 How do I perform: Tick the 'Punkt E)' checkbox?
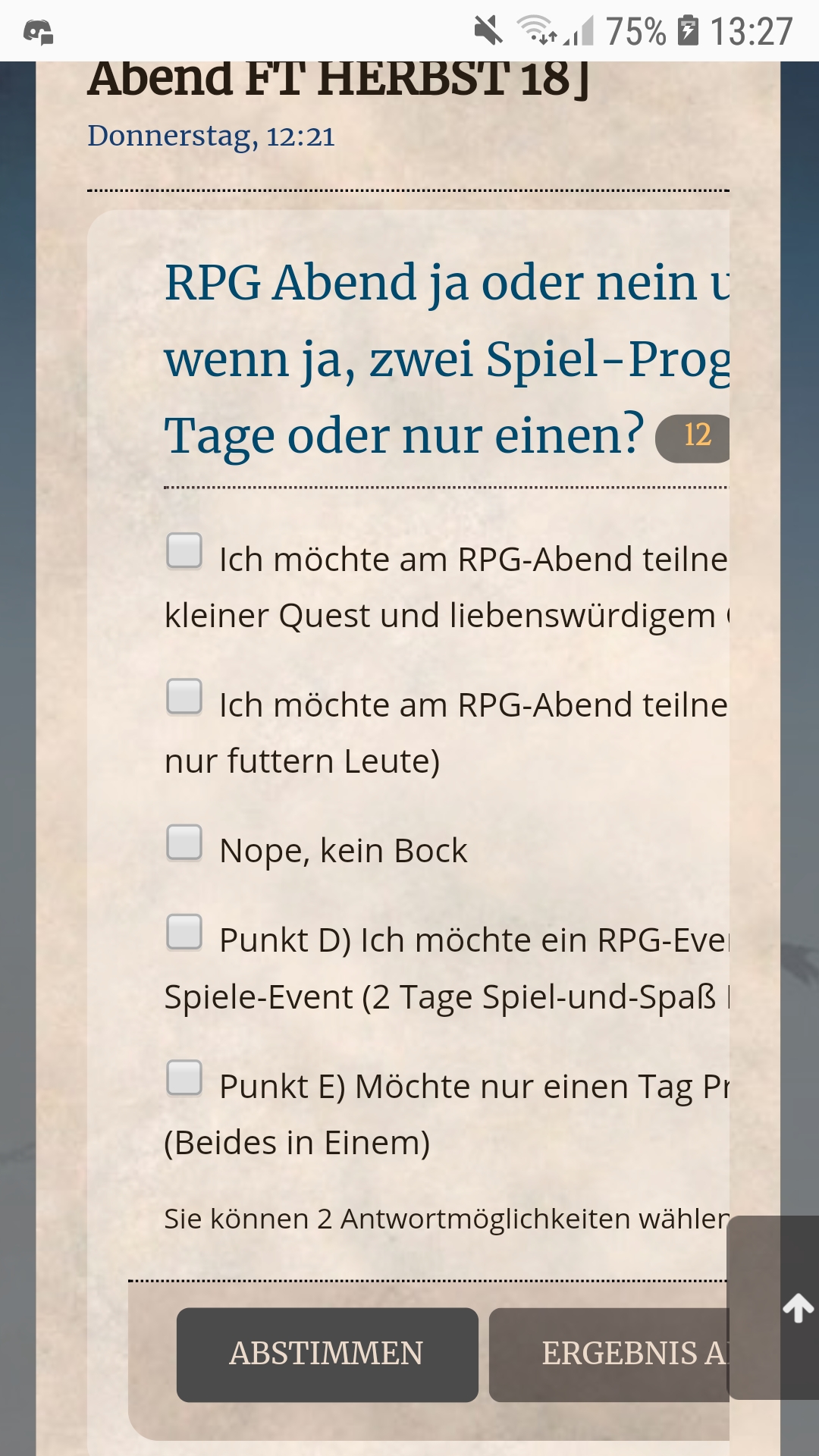click(184, 1078)
